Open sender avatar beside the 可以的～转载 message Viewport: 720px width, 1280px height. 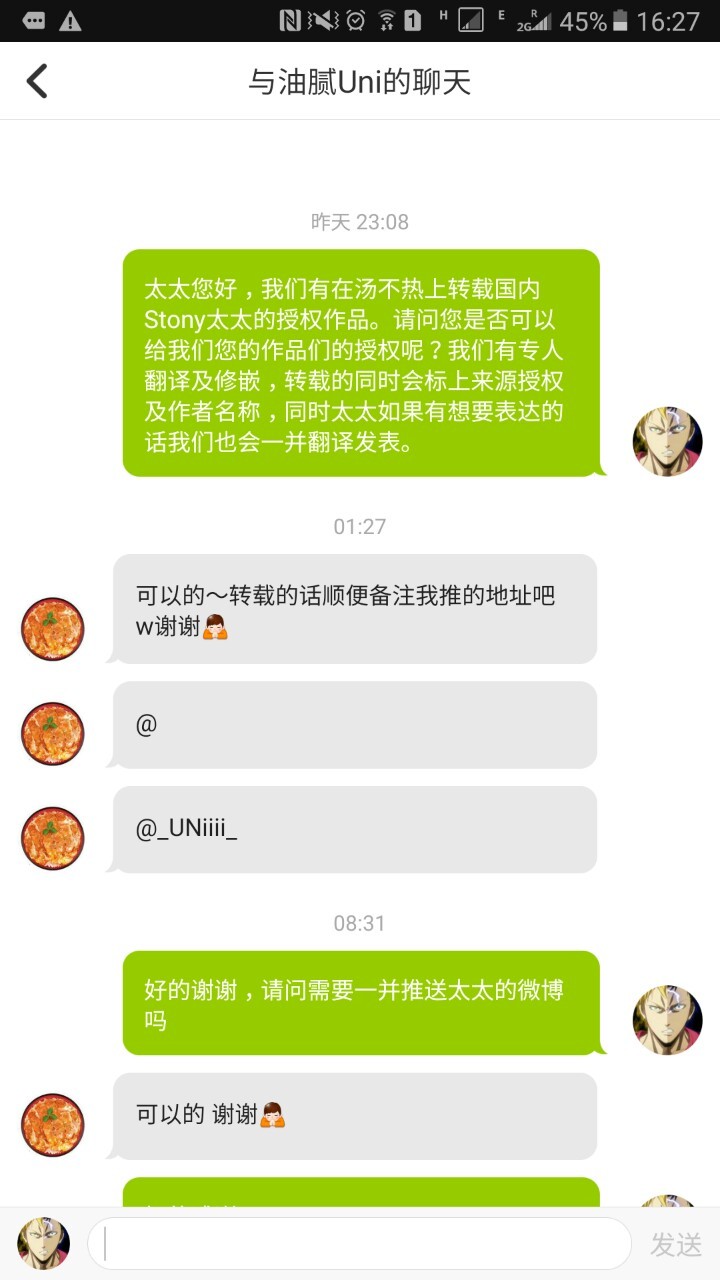click(x=53, y=629)
